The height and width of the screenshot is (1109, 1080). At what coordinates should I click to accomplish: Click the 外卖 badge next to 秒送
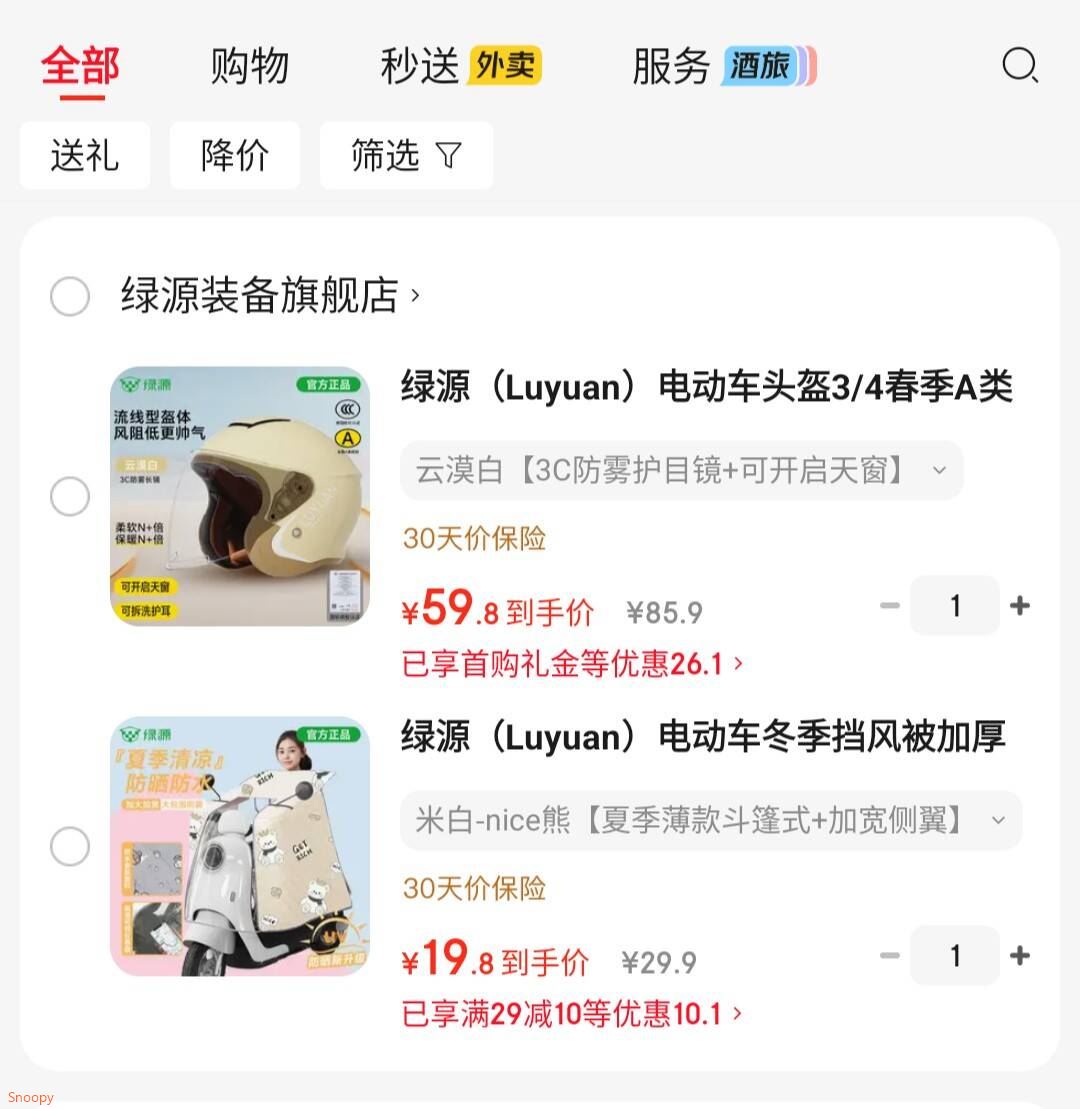(x=504, y=64)
